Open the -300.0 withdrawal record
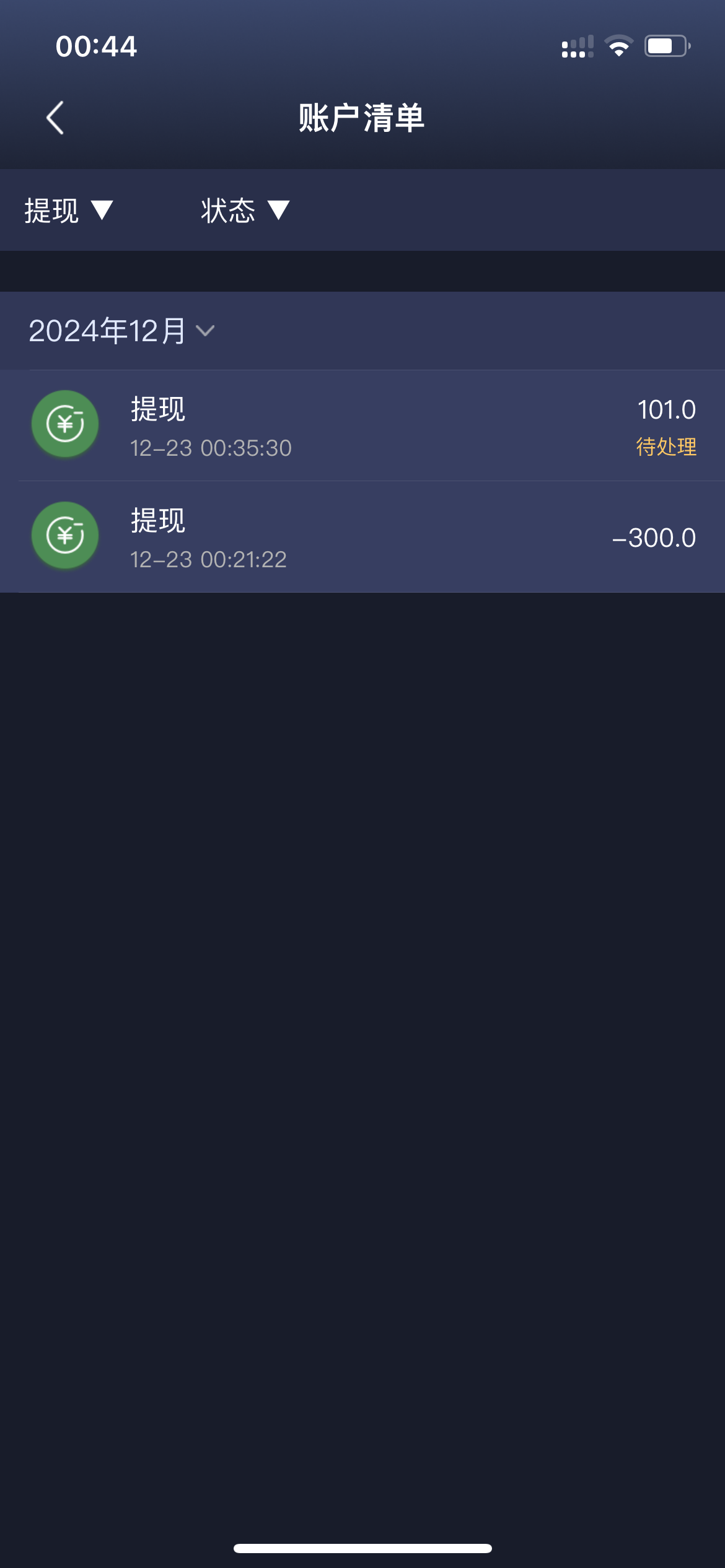The image size is (725, 1568). [x=362, y=537]
